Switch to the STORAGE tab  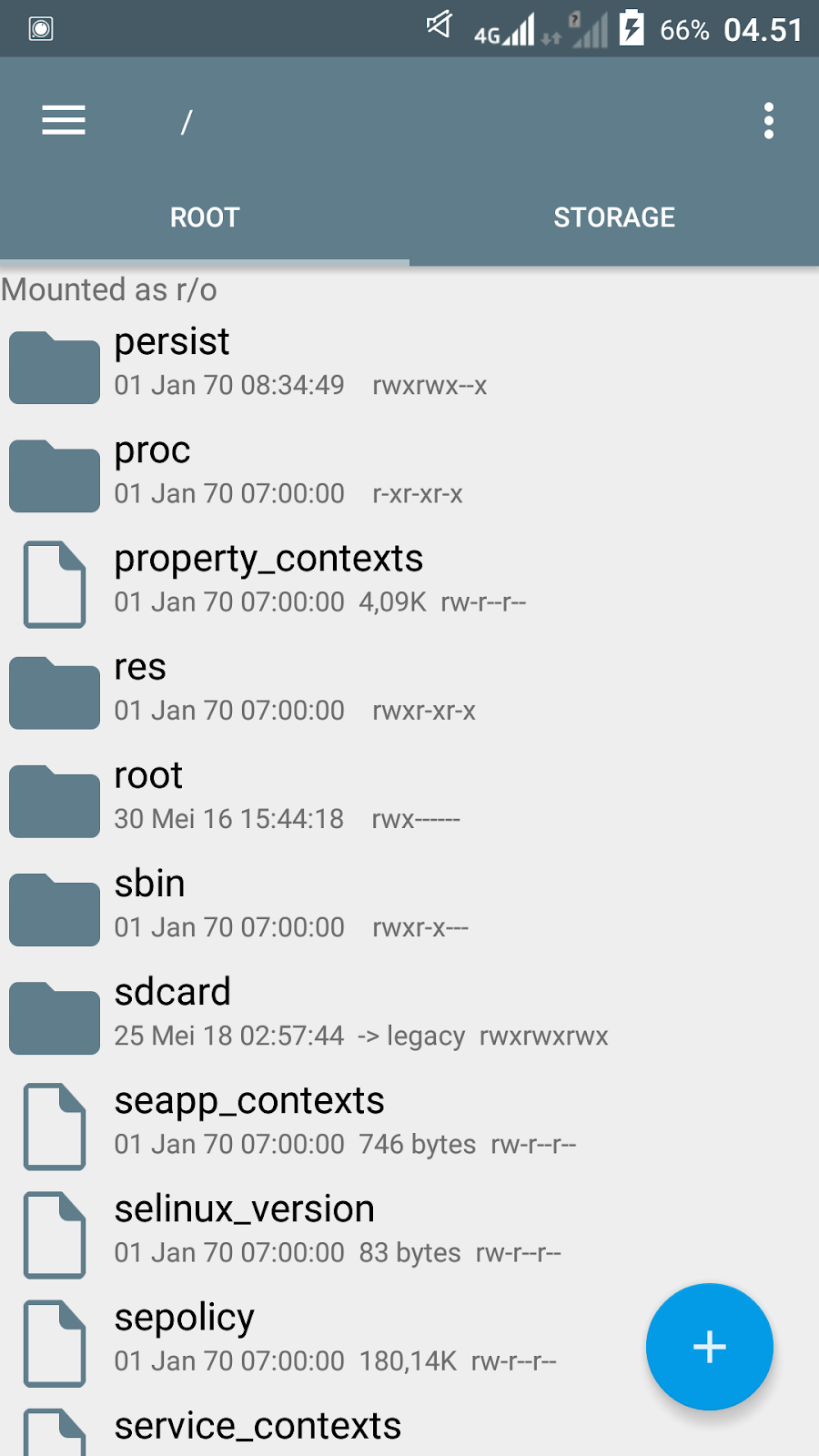[x=614, y=217]
